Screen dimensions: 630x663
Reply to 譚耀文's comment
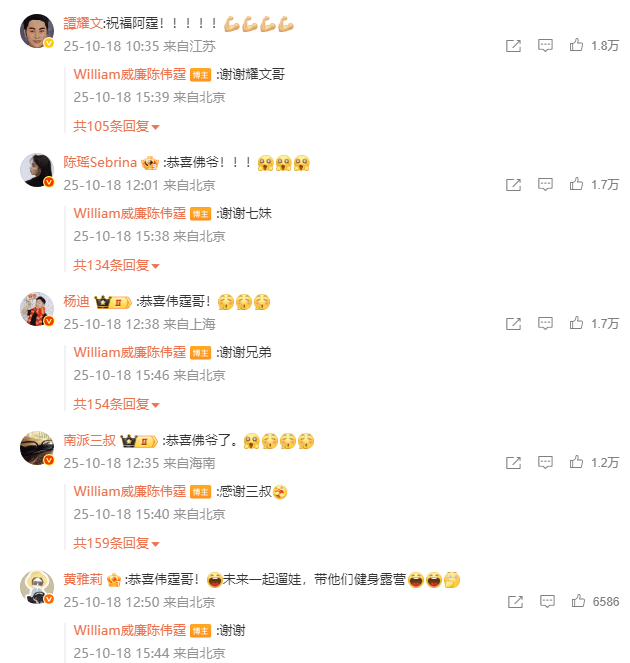[545, 46]
